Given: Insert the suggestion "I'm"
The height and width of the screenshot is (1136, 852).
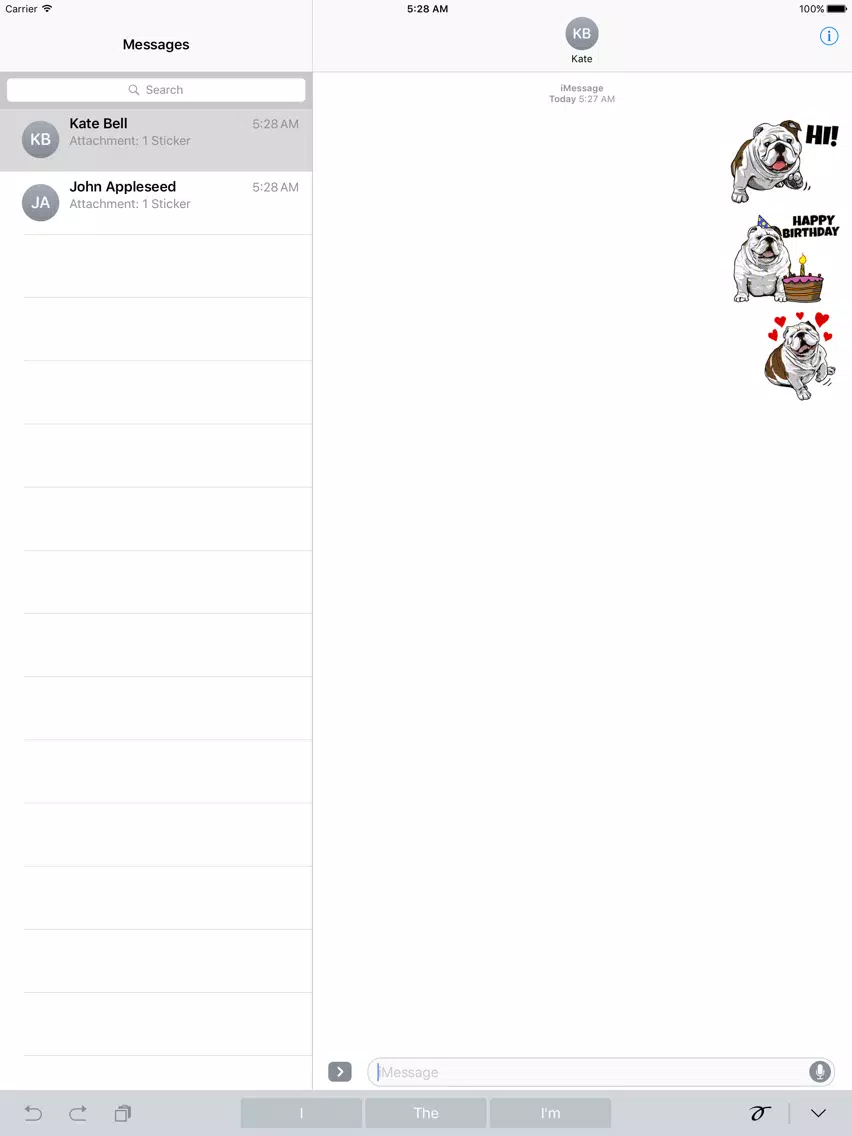Looking at the screenshot, I should pyautogui.click(x=551, y=1113).
